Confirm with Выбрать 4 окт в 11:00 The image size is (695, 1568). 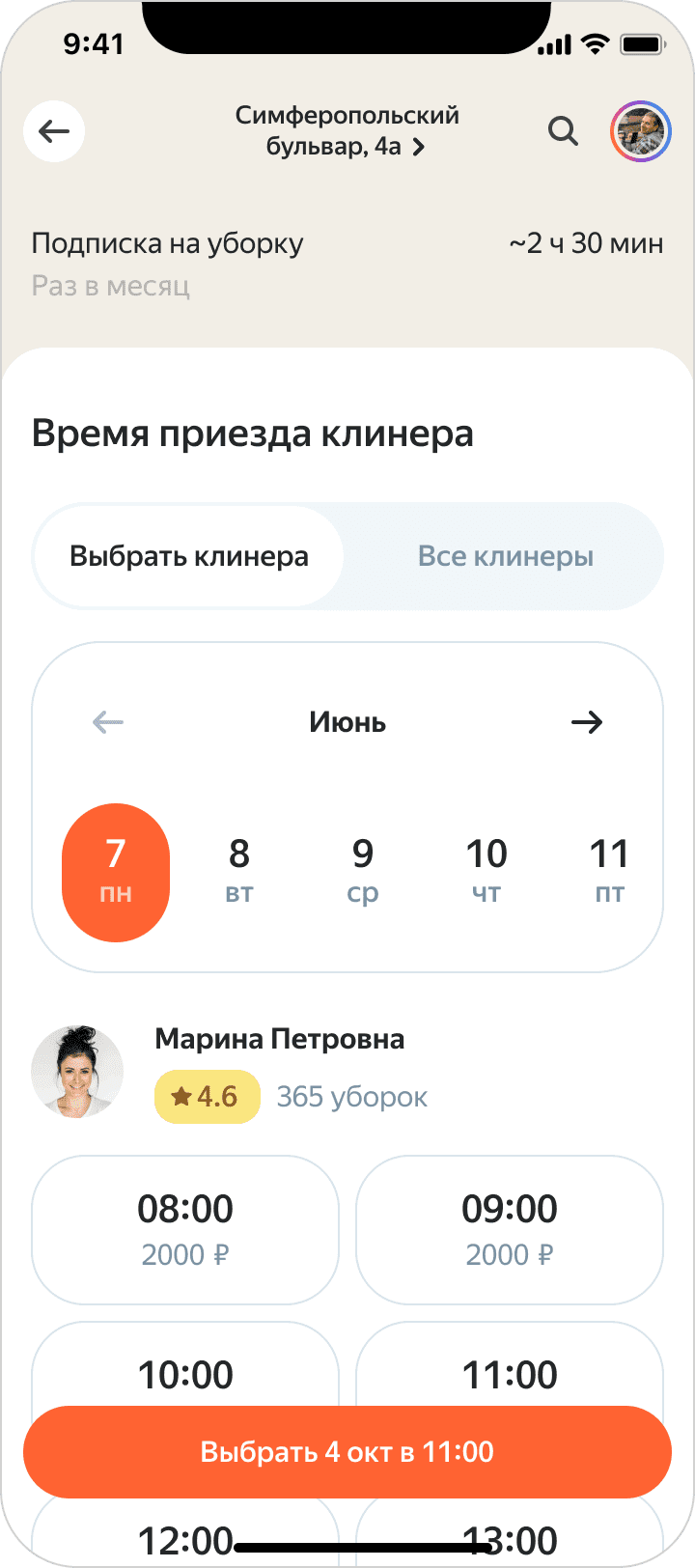347,1452
